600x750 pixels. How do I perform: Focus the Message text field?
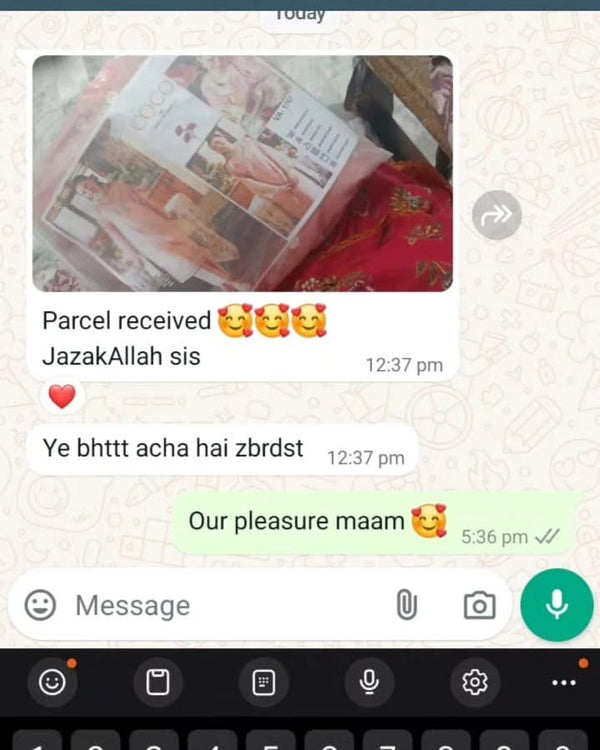(x=220, y=605)
